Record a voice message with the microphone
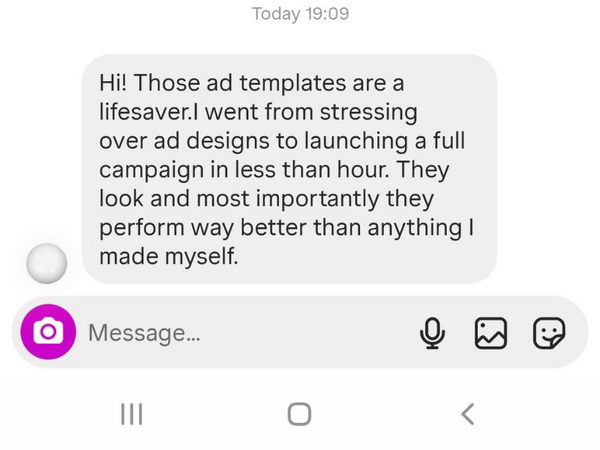Image resolution: width=600 pixels, height=450 pixels. coord(432,333)
